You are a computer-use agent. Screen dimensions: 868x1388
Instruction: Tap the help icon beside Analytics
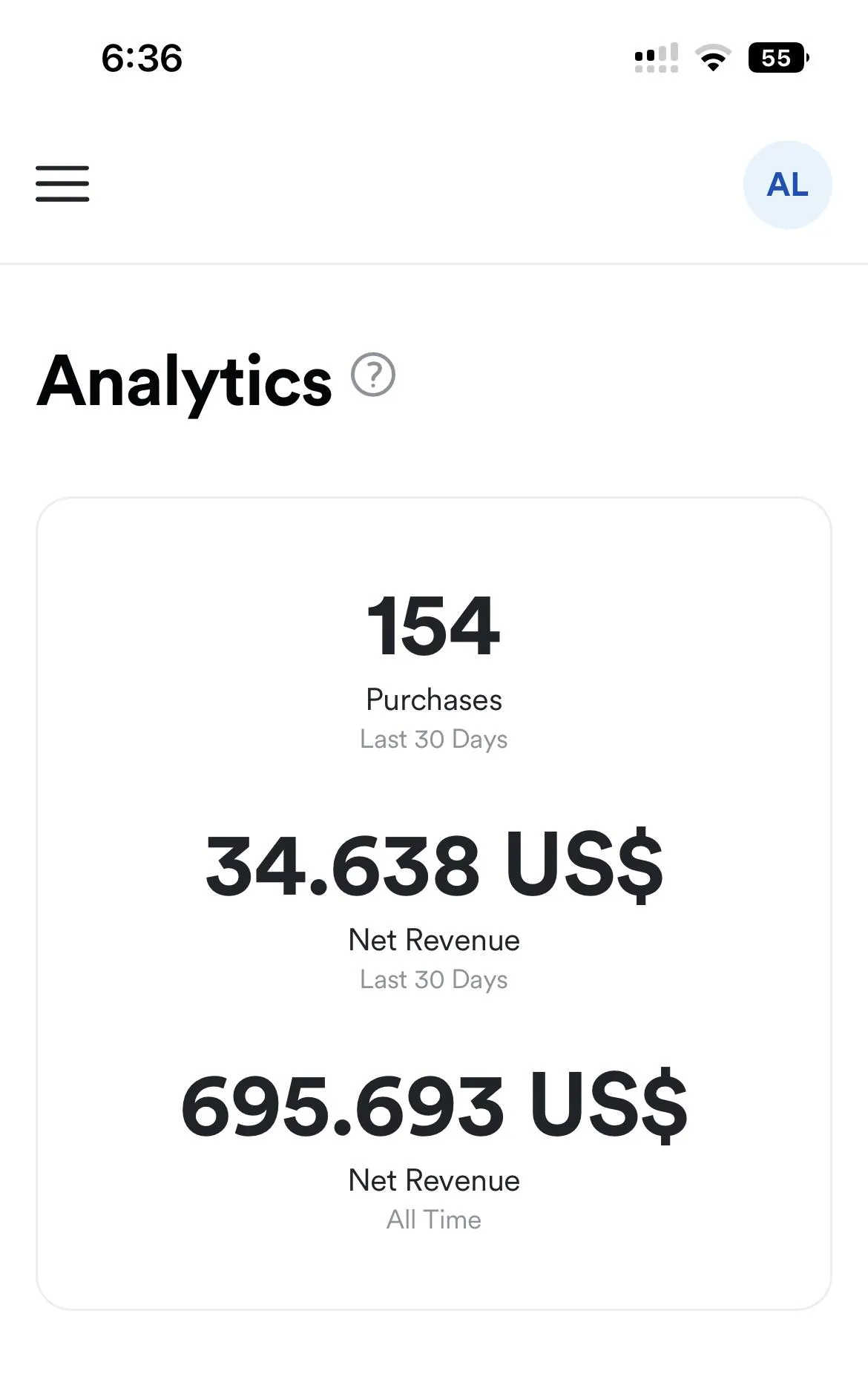click(x=372, y=375)
